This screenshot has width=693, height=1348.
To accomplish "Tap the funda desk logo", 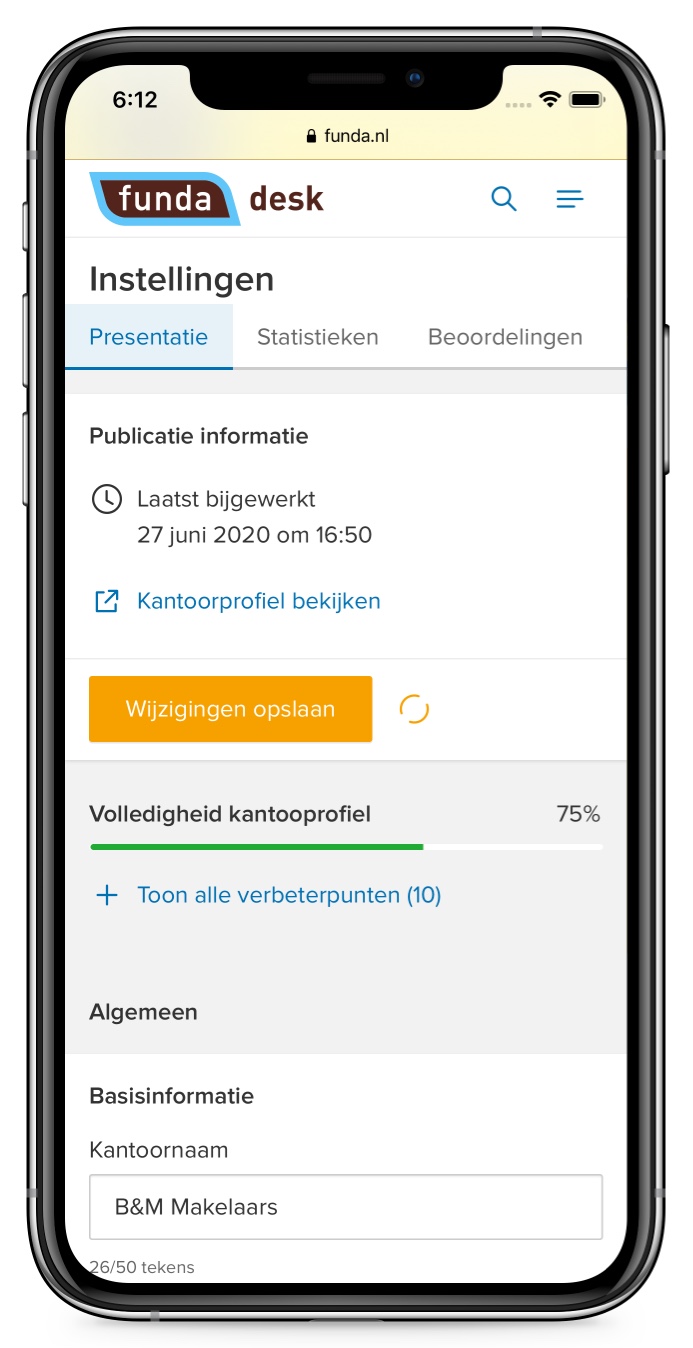I will pos(207,199).
